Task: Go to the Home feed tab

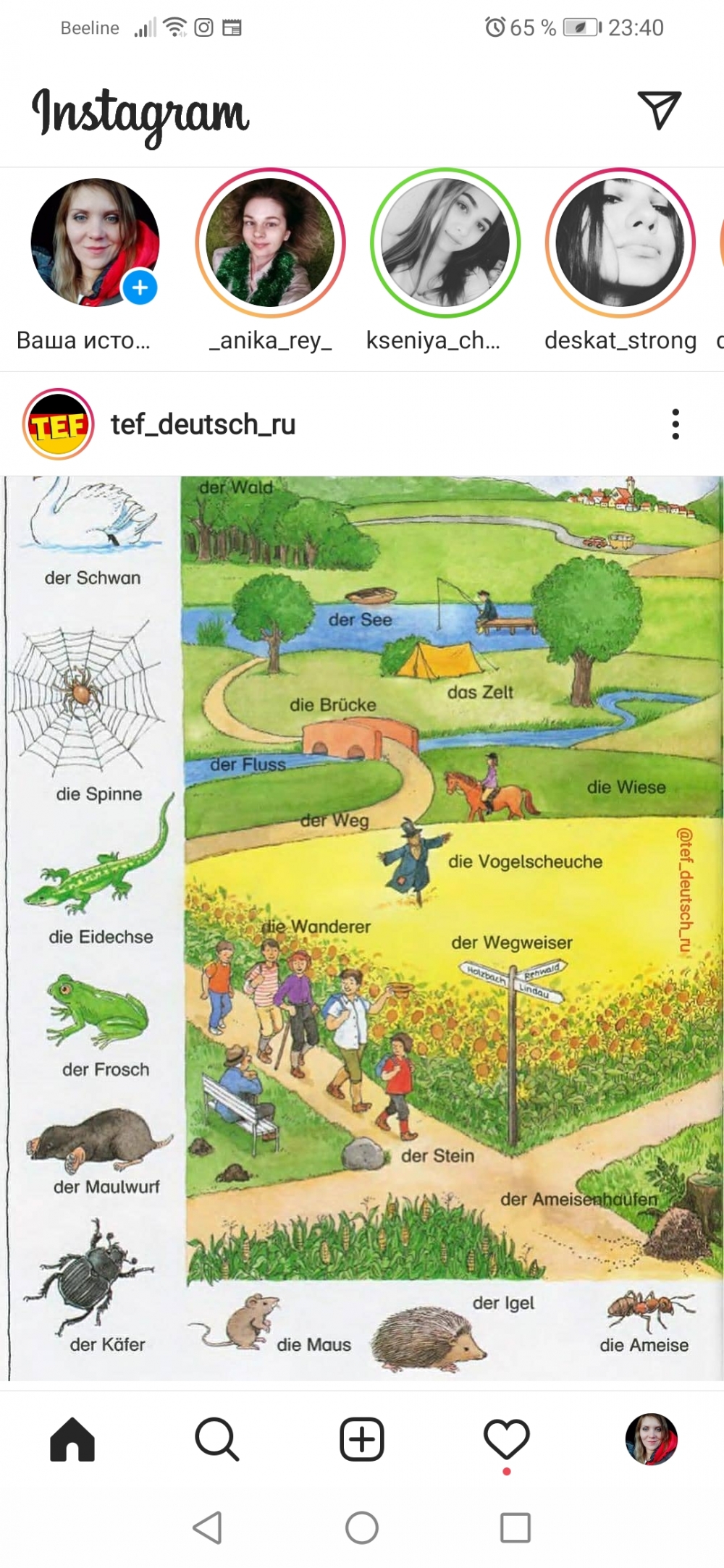Action: (x=72, y=1440)
